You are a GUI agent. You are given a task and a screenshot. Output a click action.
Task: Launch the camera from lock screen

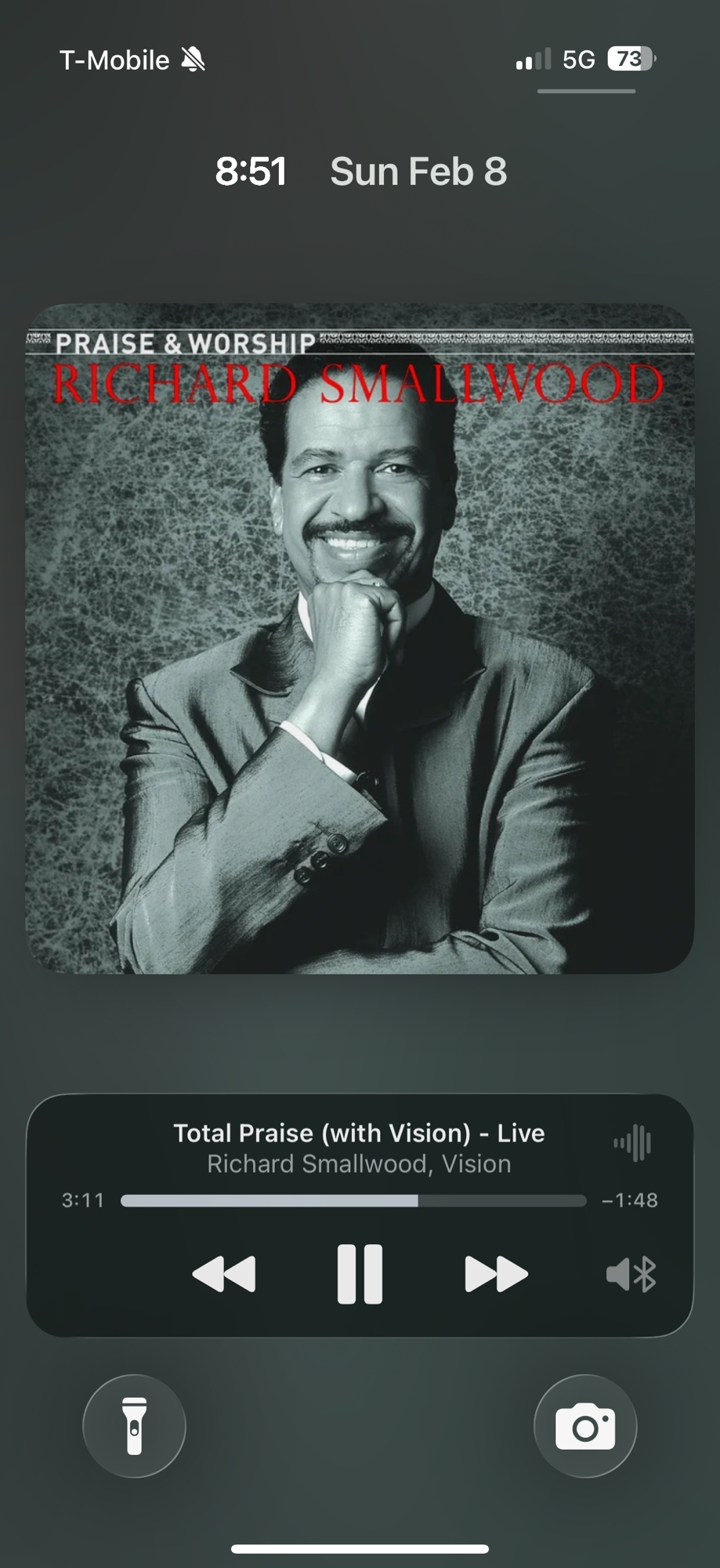(585, 1426)
